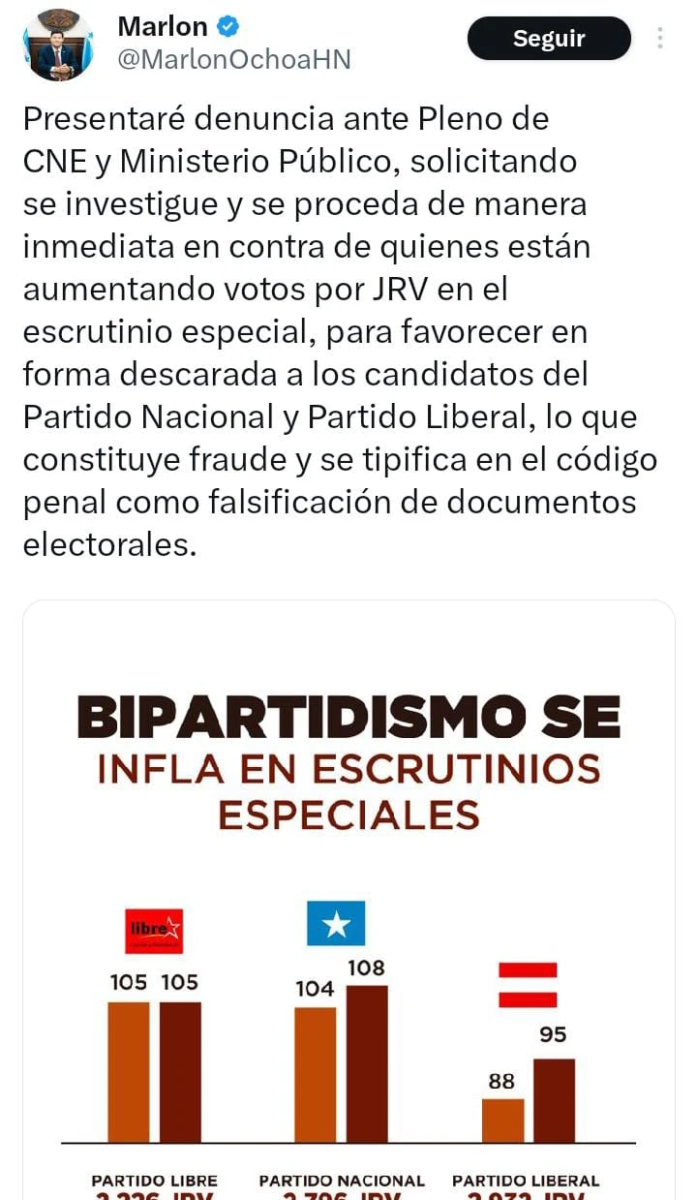Open the attached Bipartidismo chart image

tap(348, 900)
